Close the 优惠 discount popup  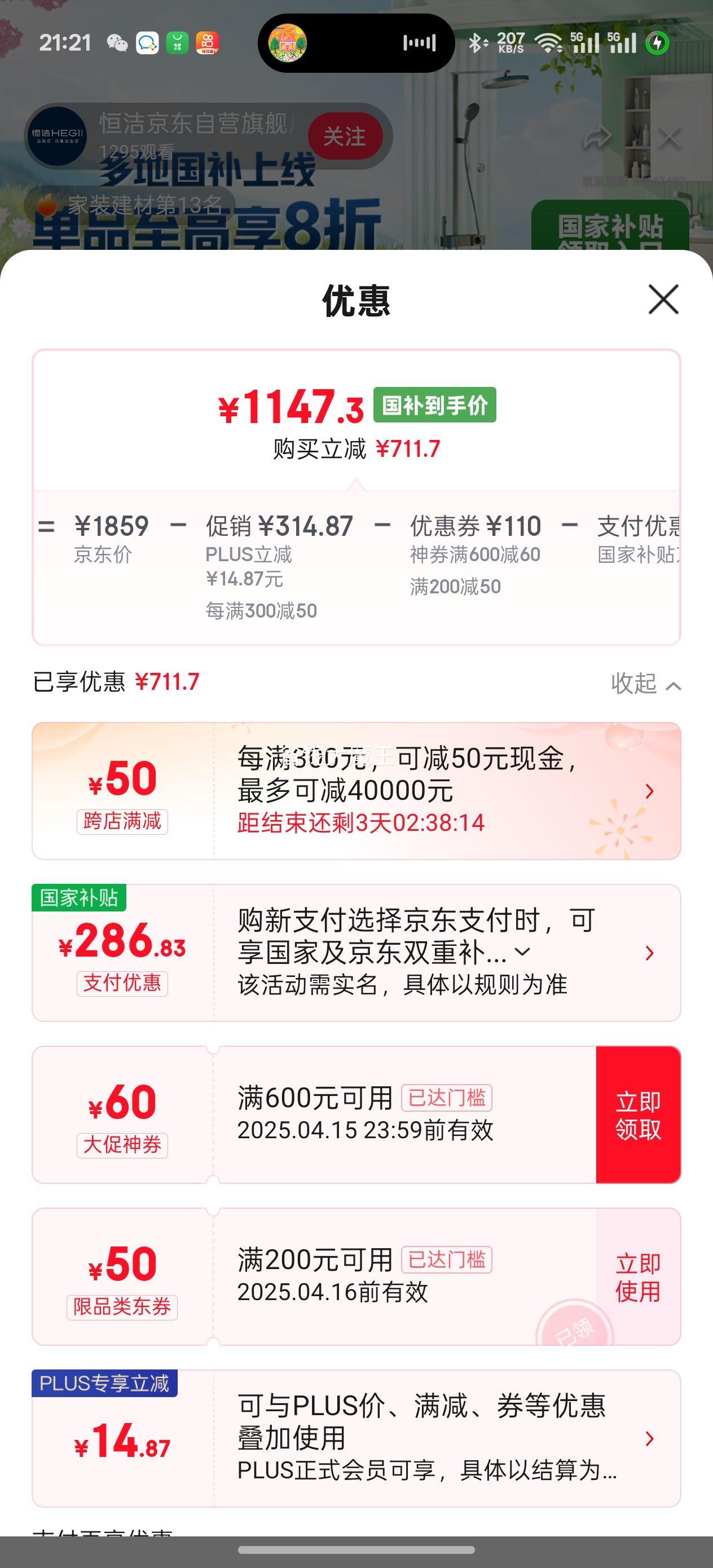(661, 299)
